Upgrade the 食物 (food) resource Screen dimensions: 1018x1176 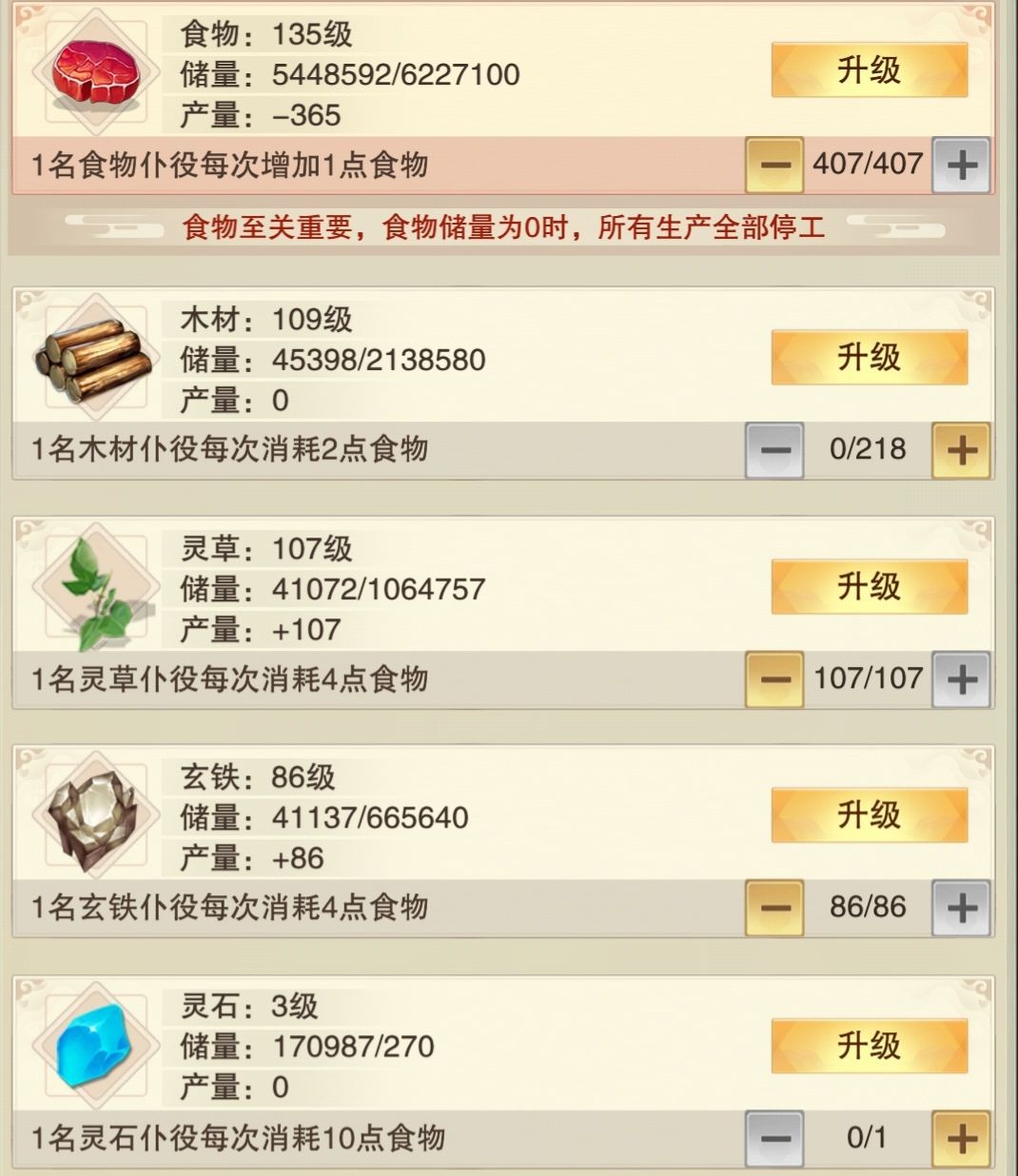point(869,70)
